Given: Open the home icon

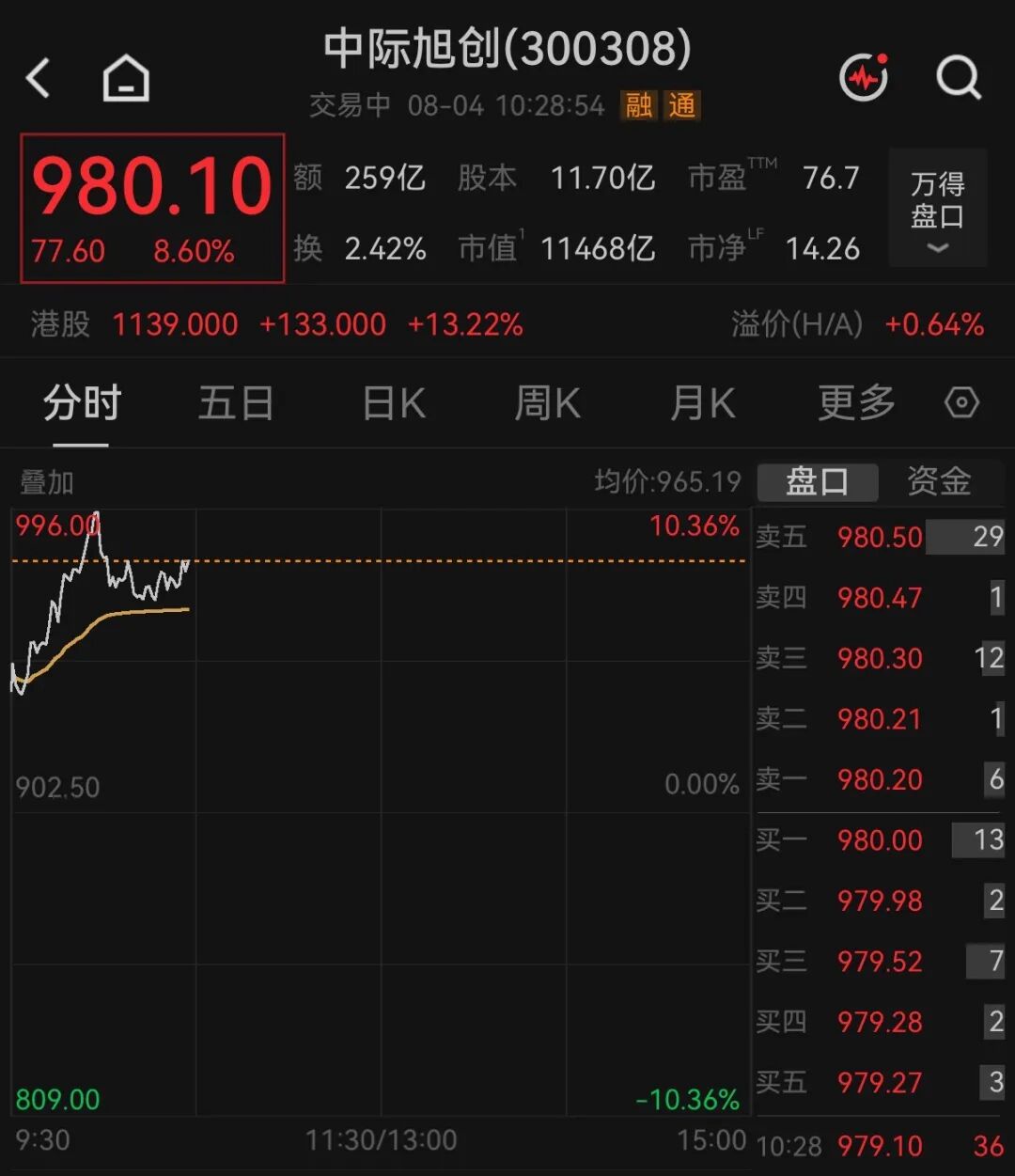Looking at the screenshot, I should (126, 78).
